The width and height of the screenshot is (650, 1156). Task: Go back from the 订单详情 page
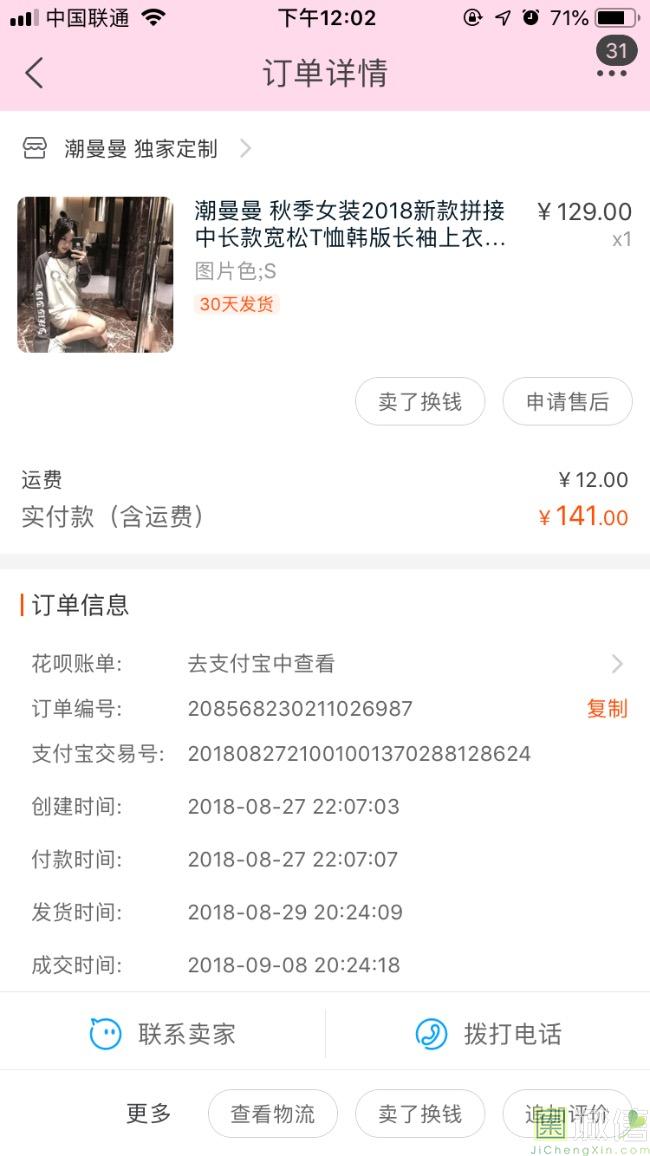click(34, 74)
